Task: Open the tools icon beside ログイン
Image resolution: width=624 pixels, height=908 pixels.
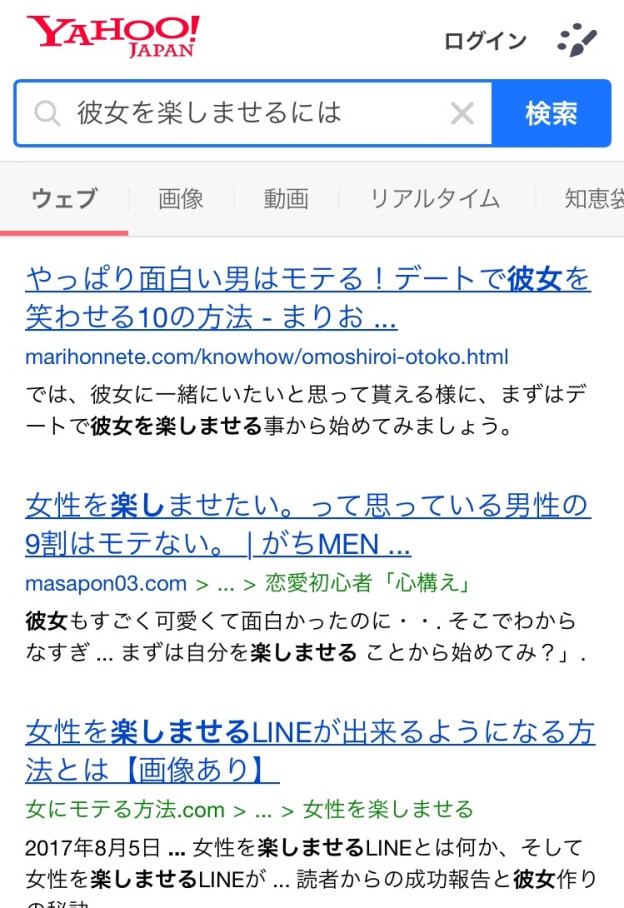Action: coord(577,41)
